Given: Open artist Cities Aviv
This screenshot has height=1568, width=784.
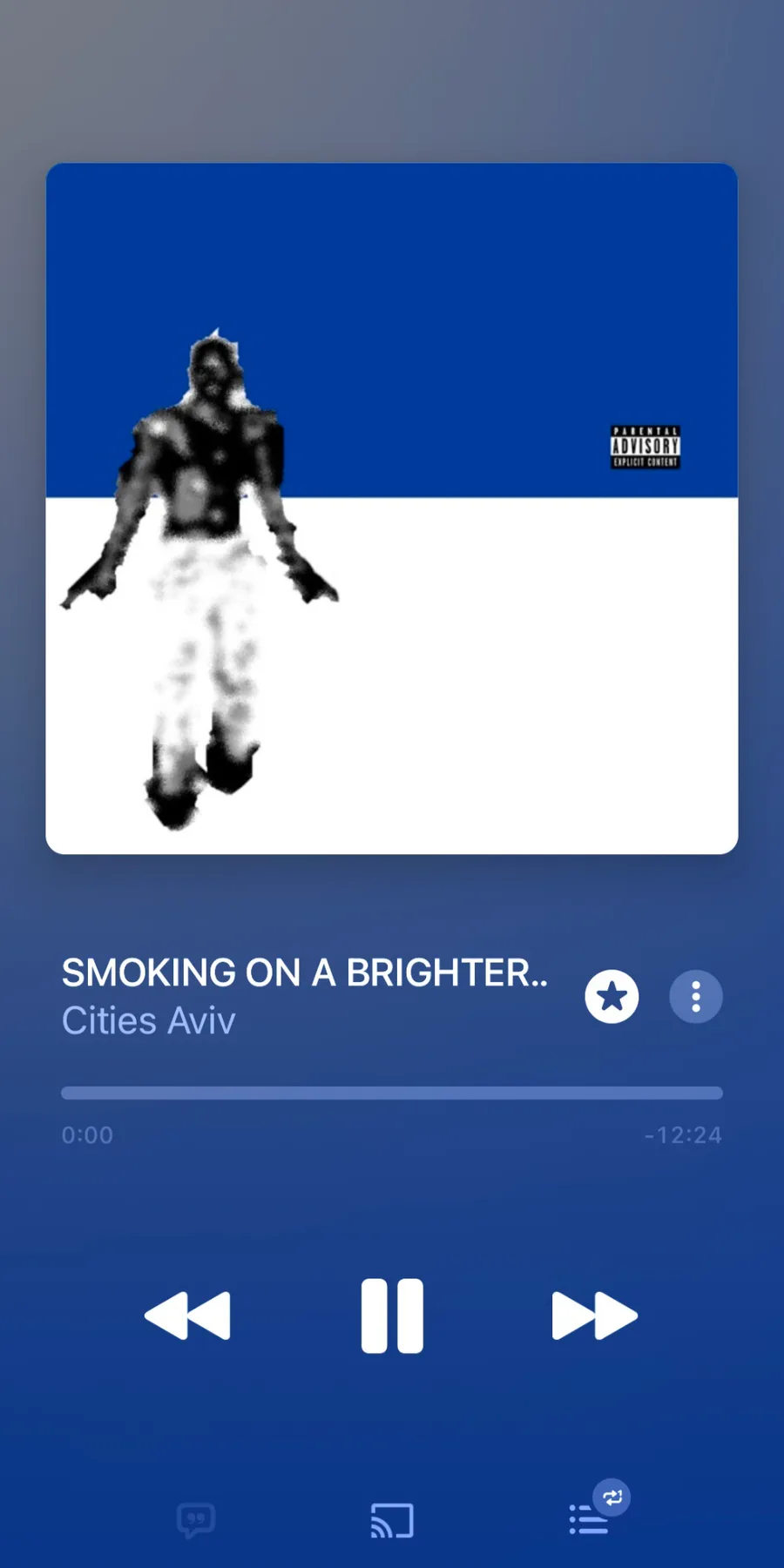Looking at the screenshot, I should (148, 1020).
